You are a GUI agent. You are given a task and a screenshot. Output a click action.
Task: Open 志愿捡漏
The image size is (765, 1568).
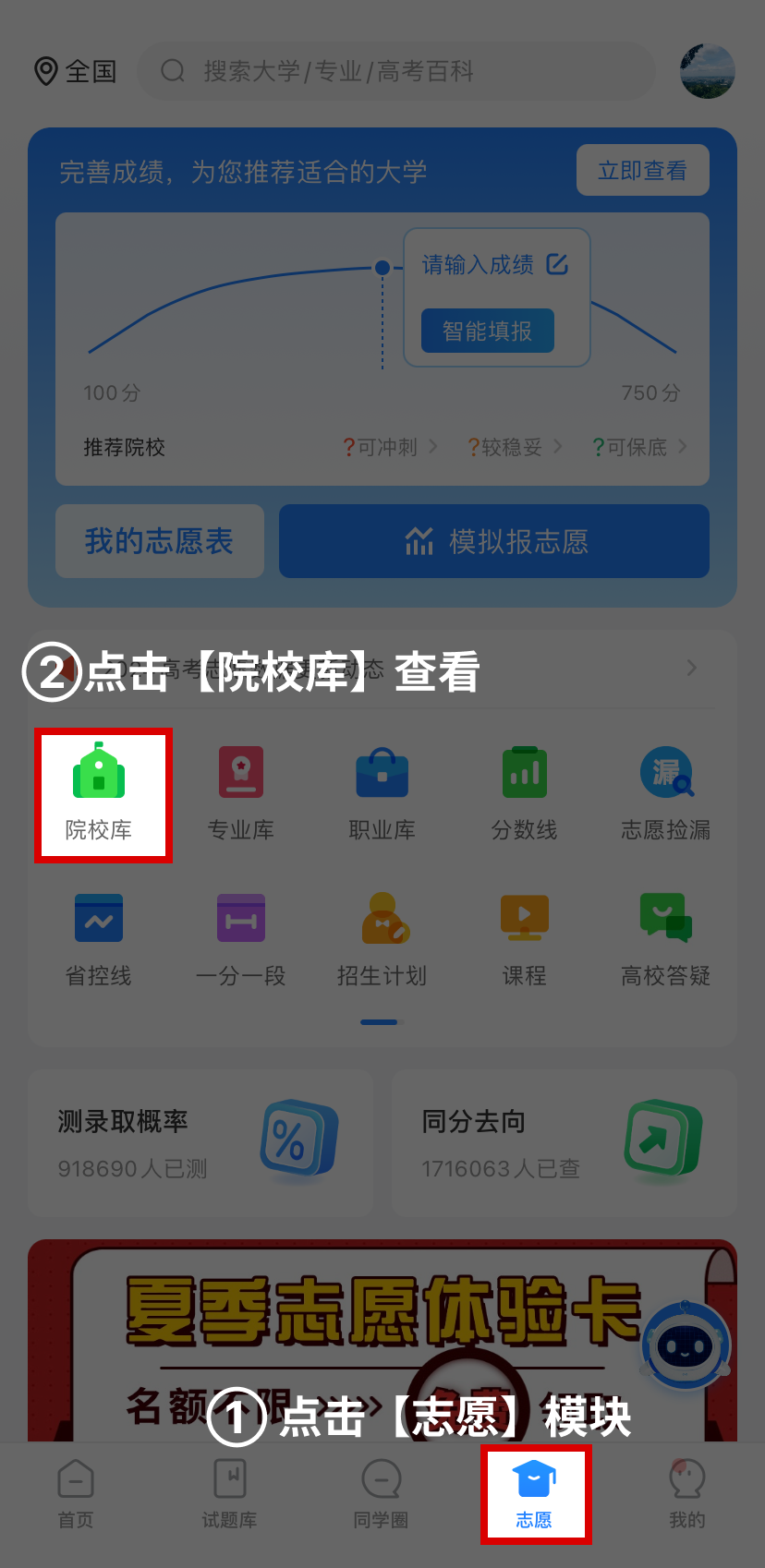[665, 794]
